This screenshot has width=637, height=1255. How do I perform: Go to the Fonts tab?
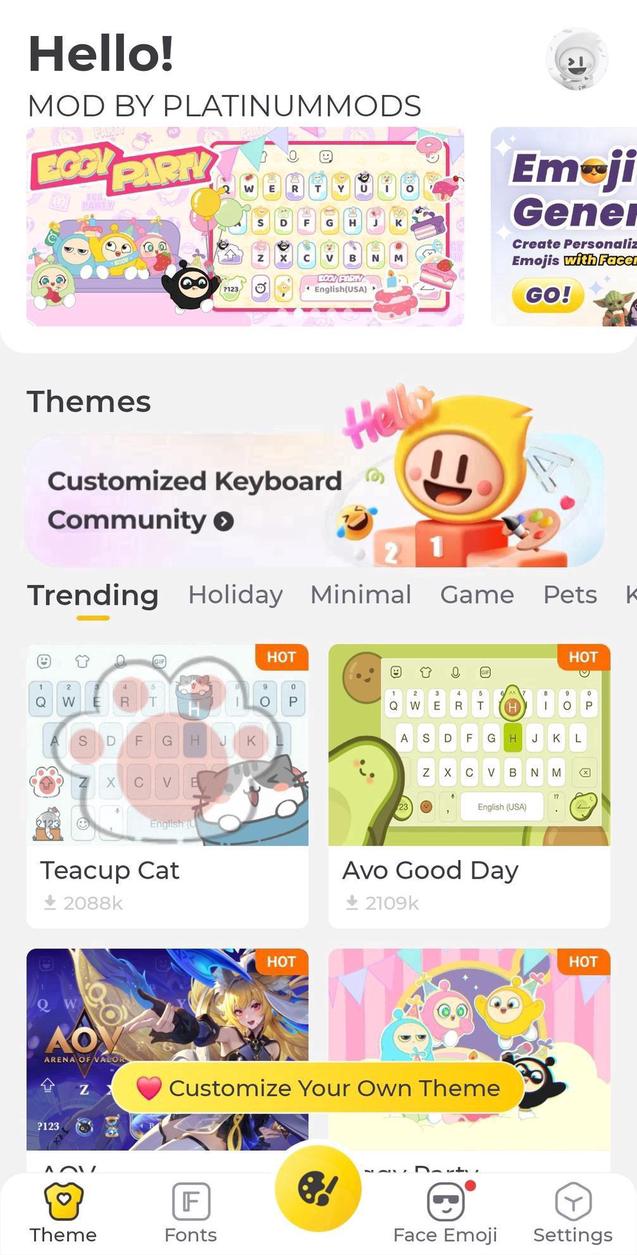[190, 1213]
